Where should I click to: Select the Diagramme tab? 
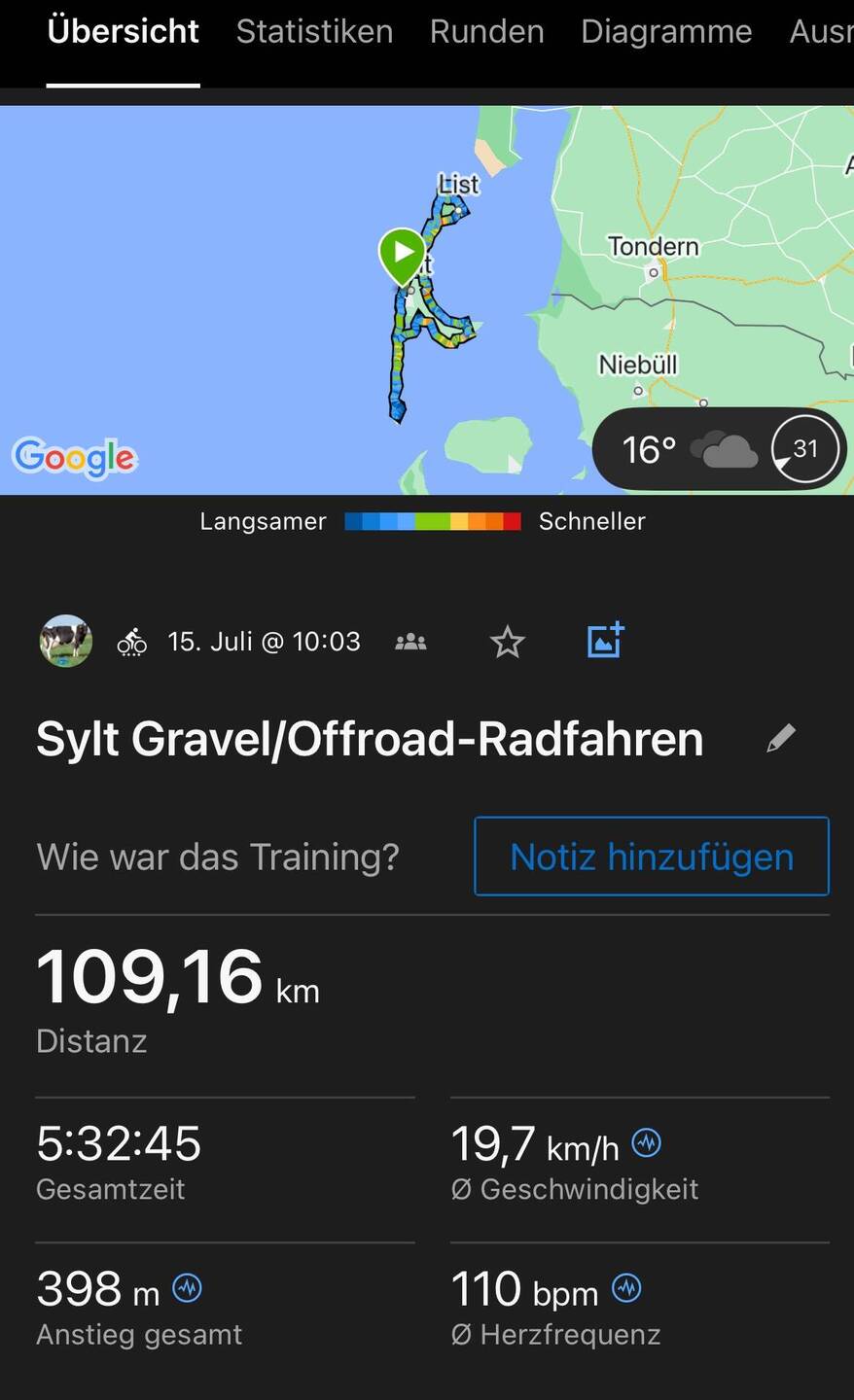tap(666, 32)
